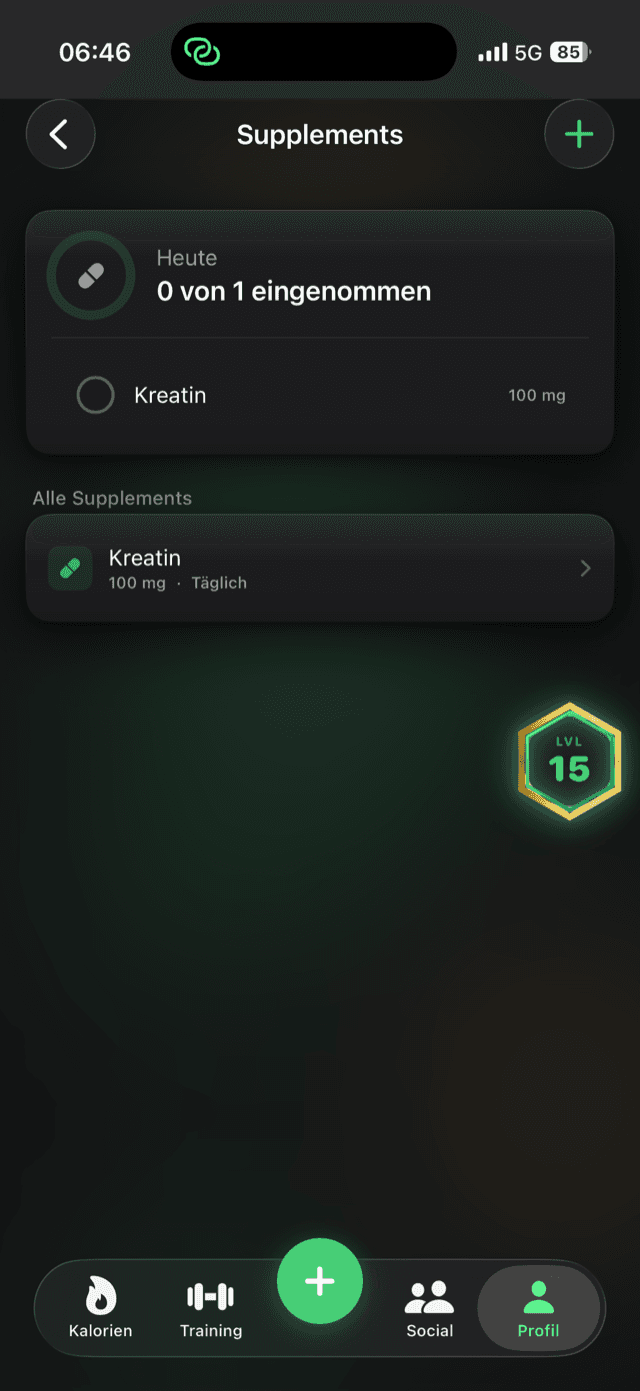Go back with the back arrow
This screenshot has width=640, height=1391.
coord(60,134)
